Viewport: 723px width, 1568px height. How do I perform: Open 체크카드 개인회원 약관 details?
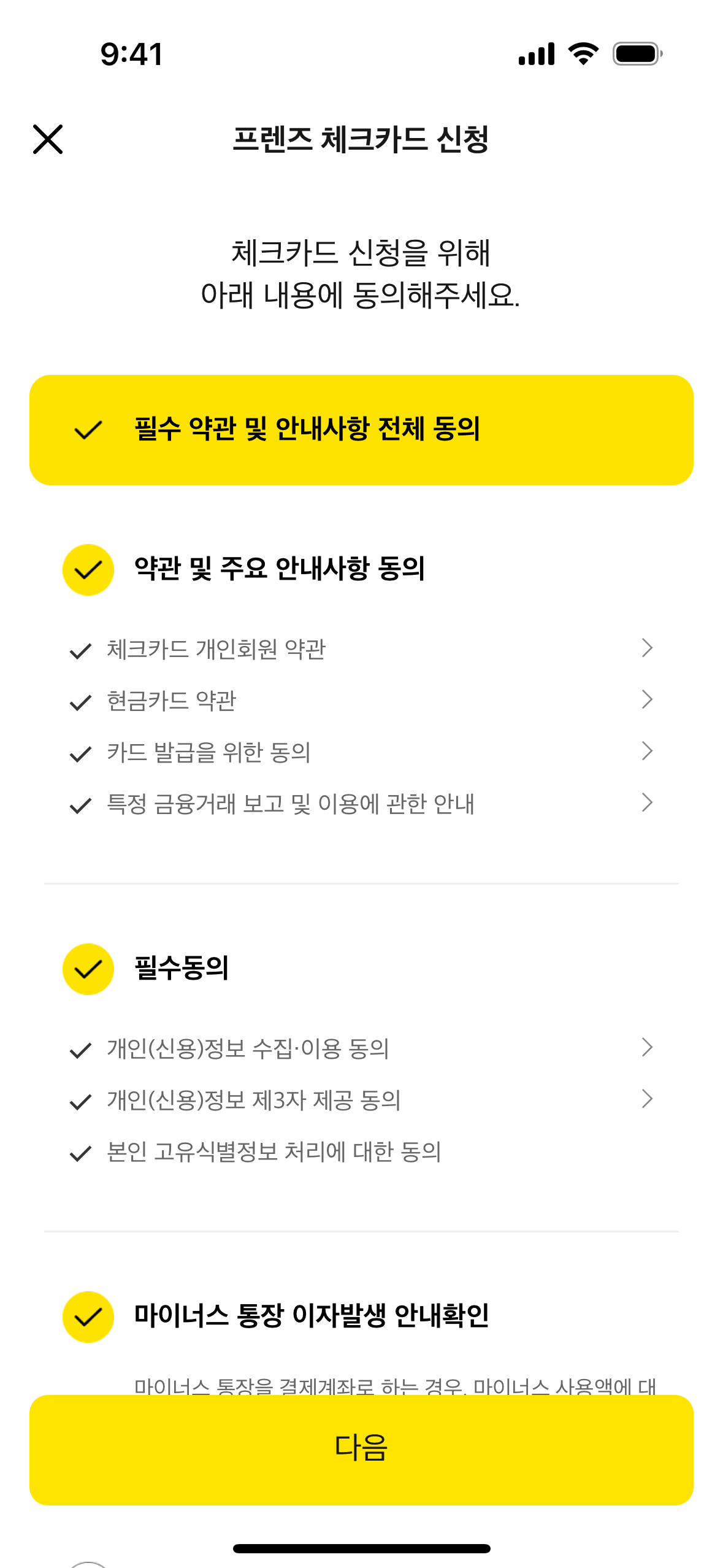pyautogui.click(x=646, y=648)
